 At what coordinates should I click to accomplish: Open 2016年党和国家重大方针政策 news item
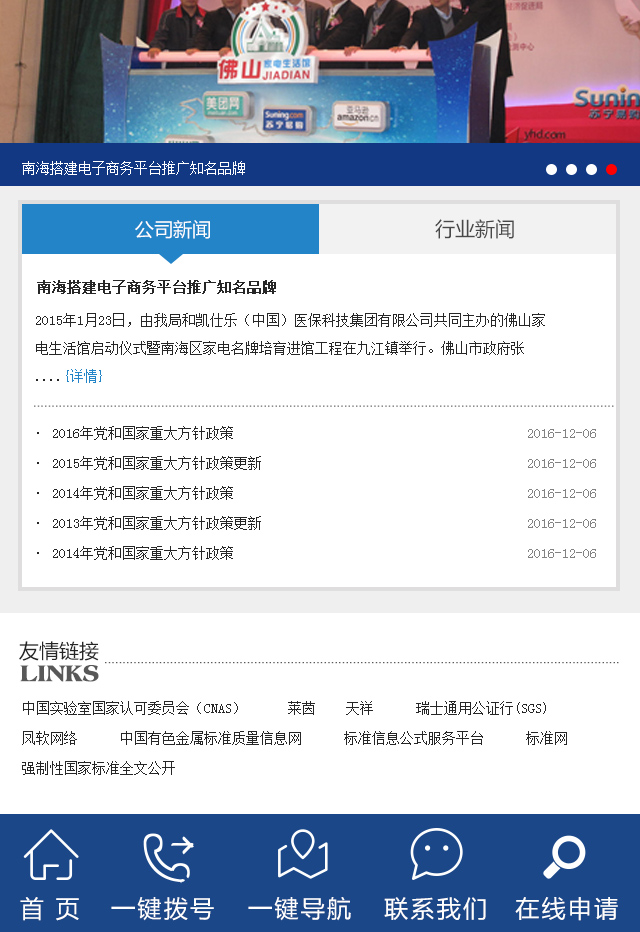point(143,433)
